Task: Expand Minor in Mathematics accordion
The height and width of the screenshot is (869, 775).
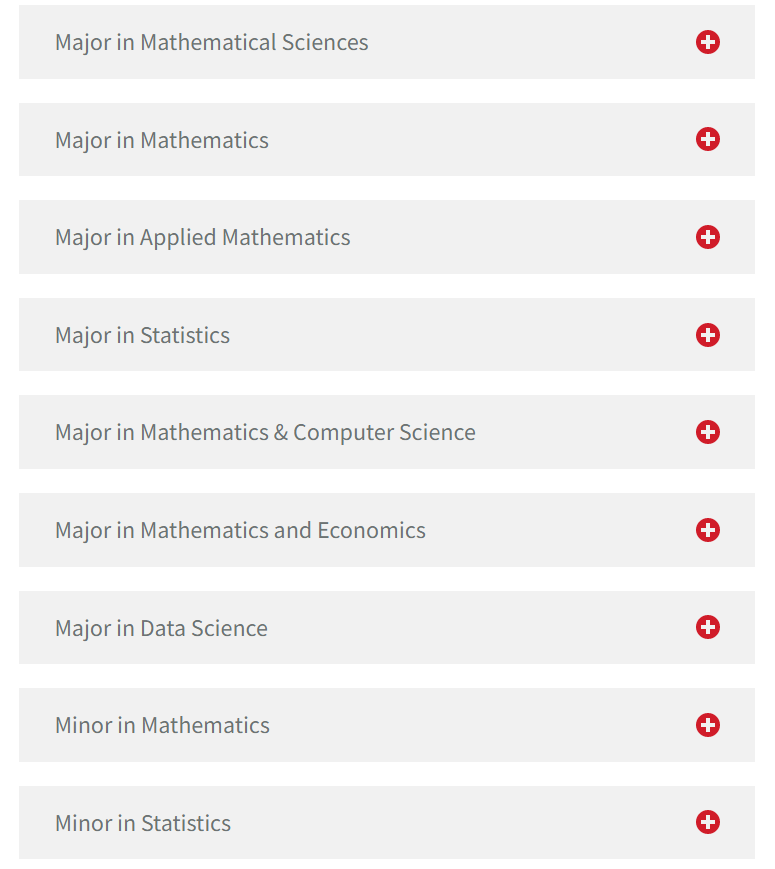Action: [x=707, y=725]
